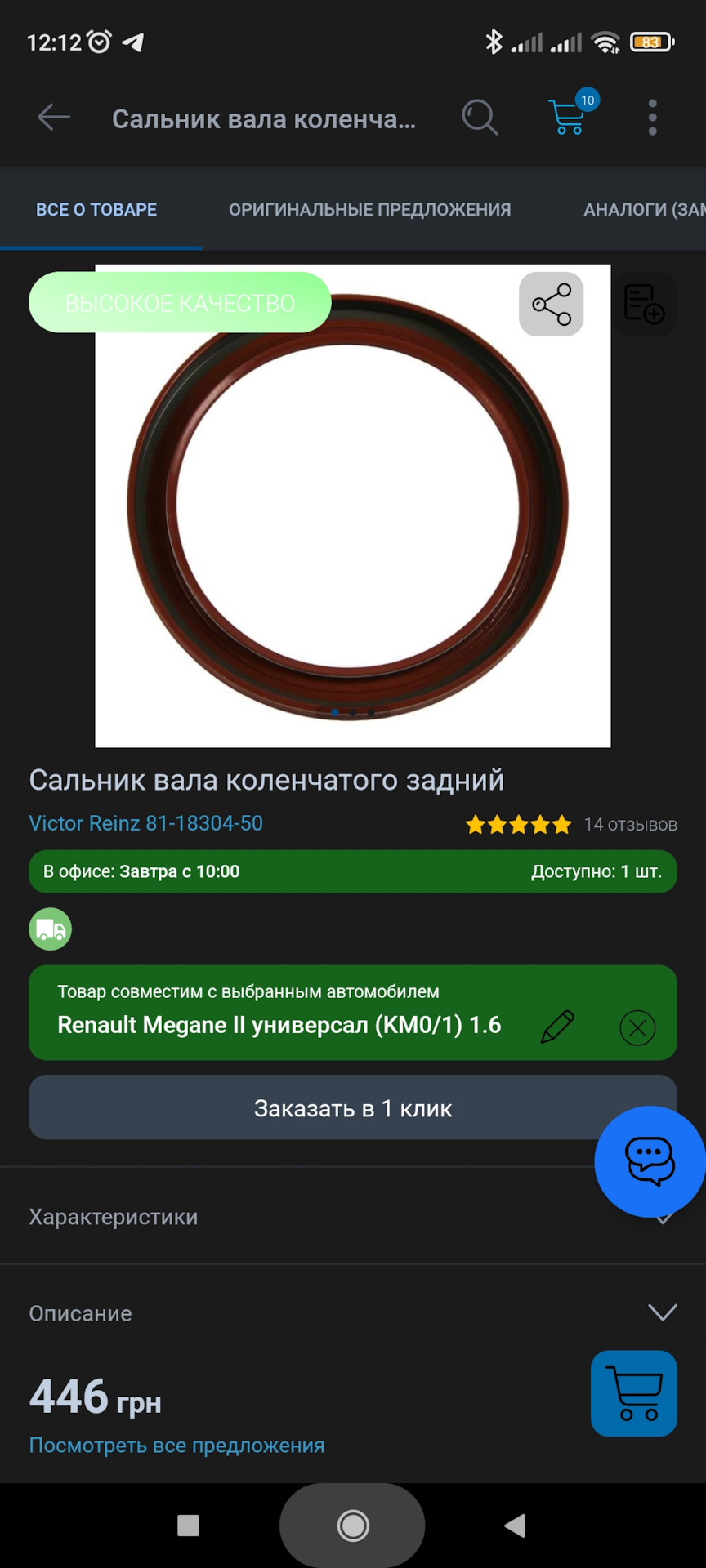Open the three-dot overflow menu

tap(652, 118)
